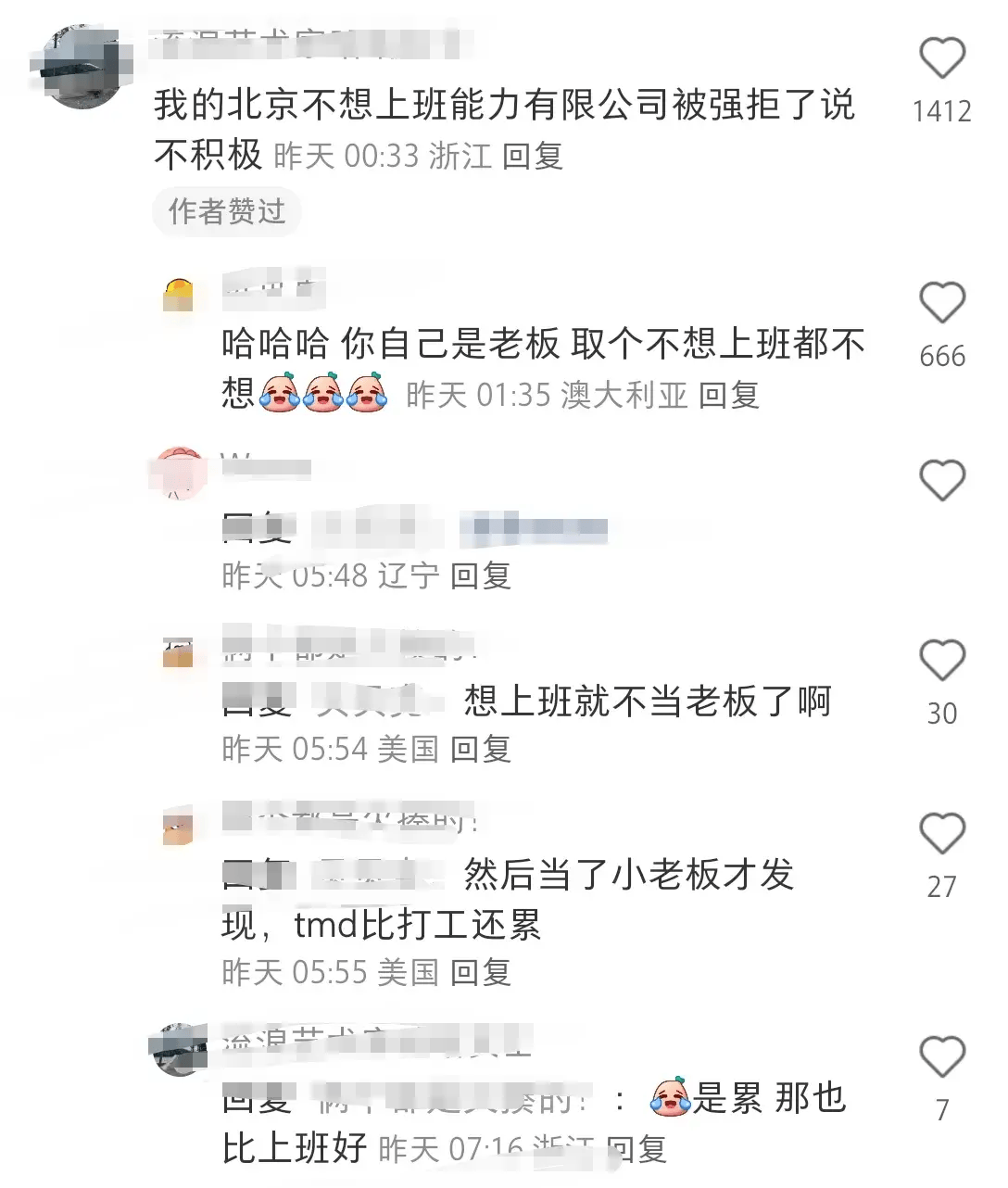Viewport: 1008px width, 1188px height.
Task: Like the tmd比打工还累 comment
Action: [x=942, y=833]
